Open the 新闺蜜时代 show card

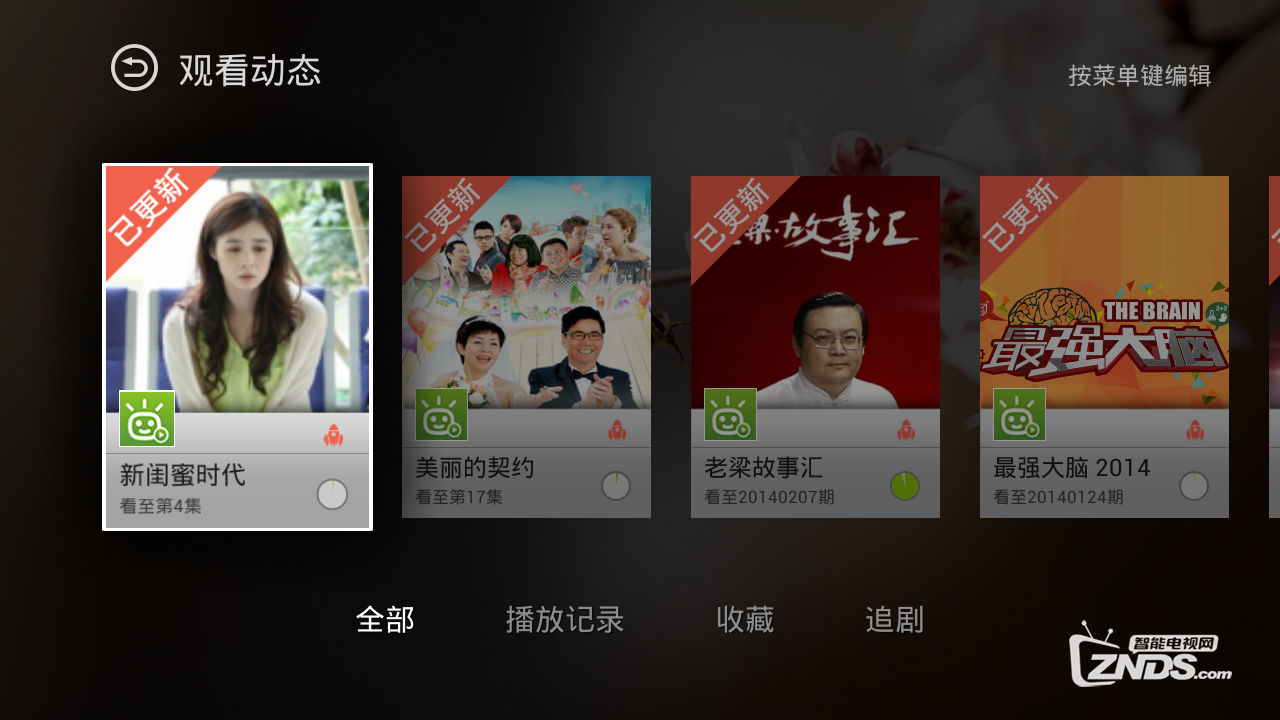237,346
